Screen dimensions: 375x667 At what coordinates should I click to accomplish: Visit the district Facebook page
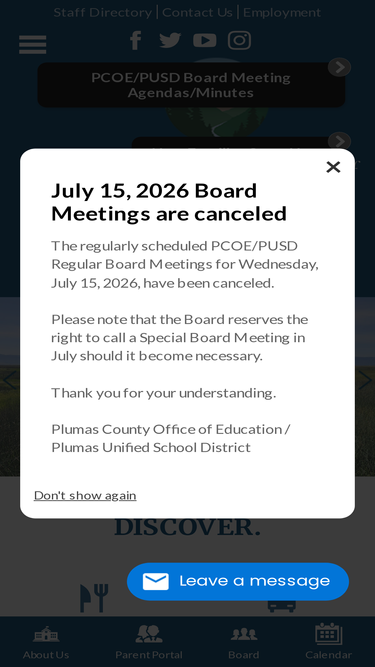(x=136, y=41)
